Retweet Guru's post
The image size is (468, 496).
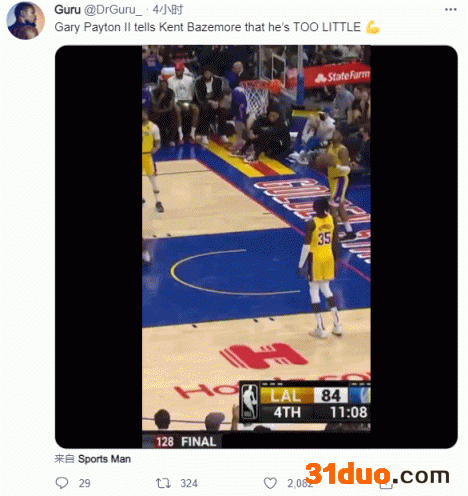163,483
